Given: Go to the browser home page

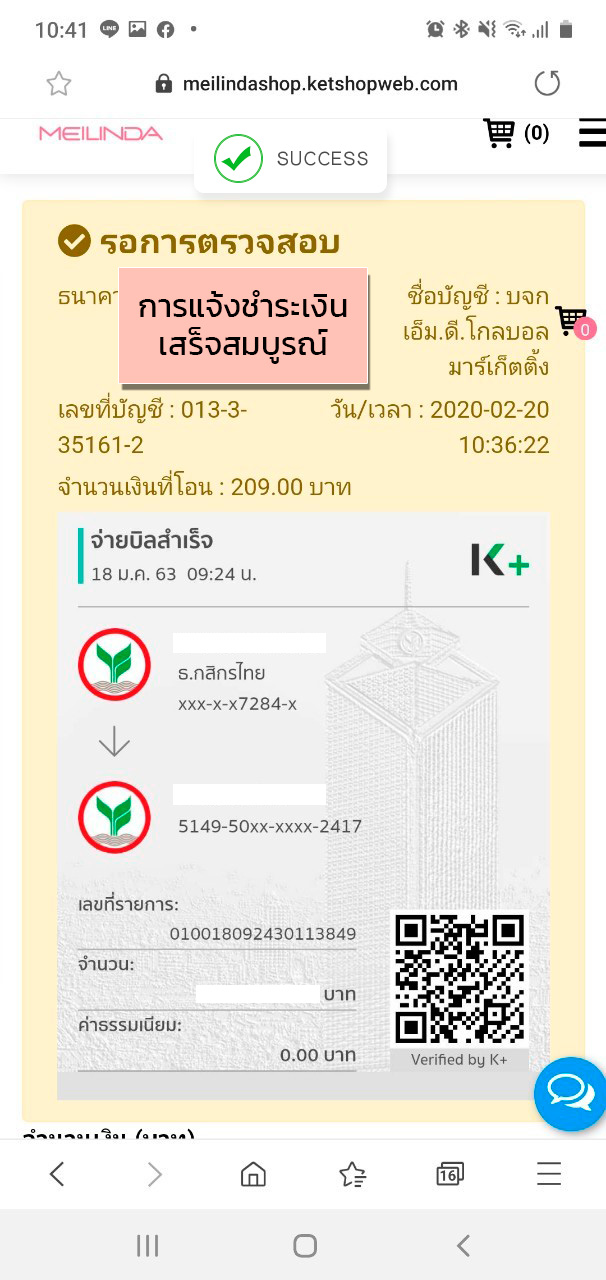Looking at the screenshot, I should click(x=254, y=1174).
